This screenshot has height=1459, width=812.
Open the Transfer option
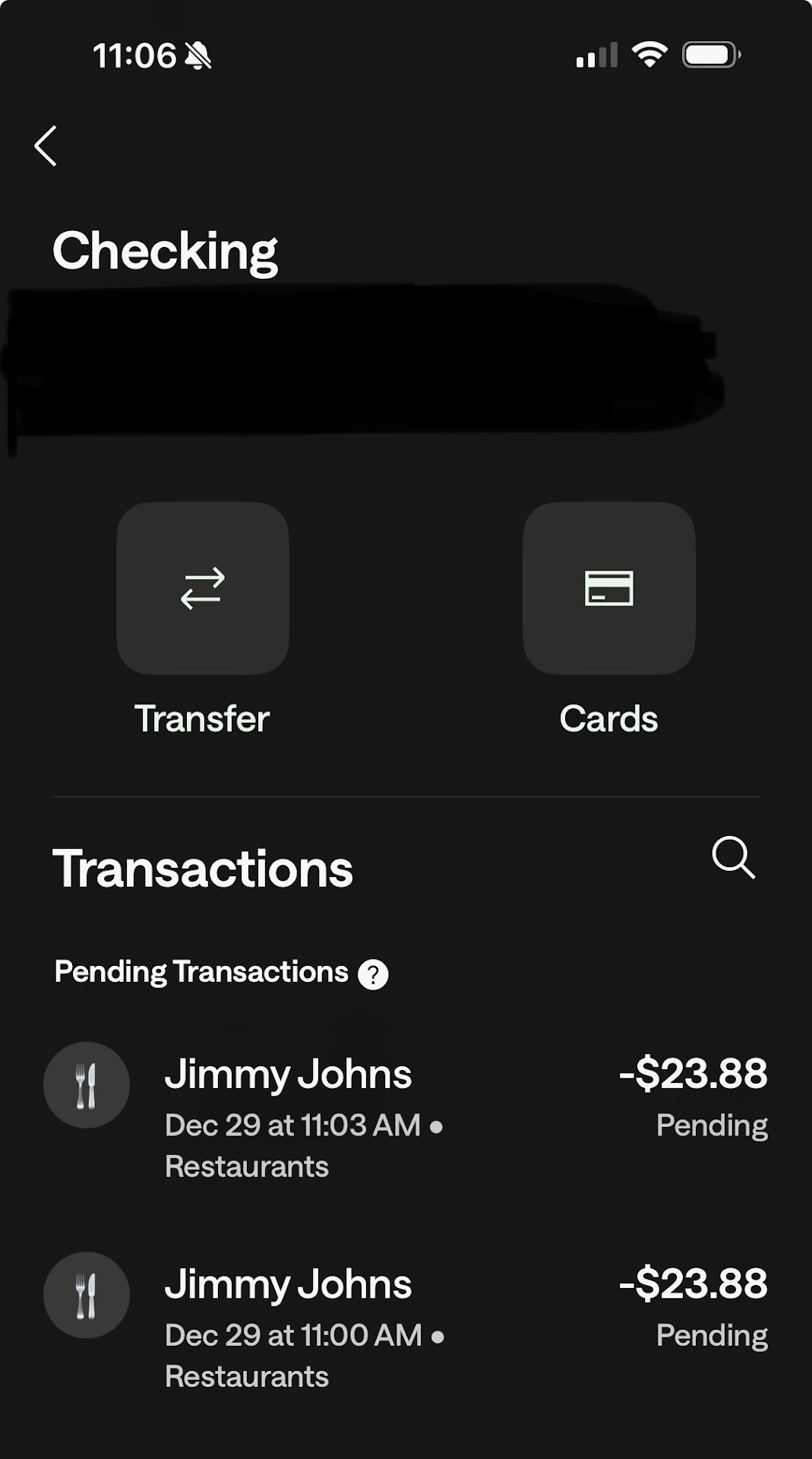202,588
